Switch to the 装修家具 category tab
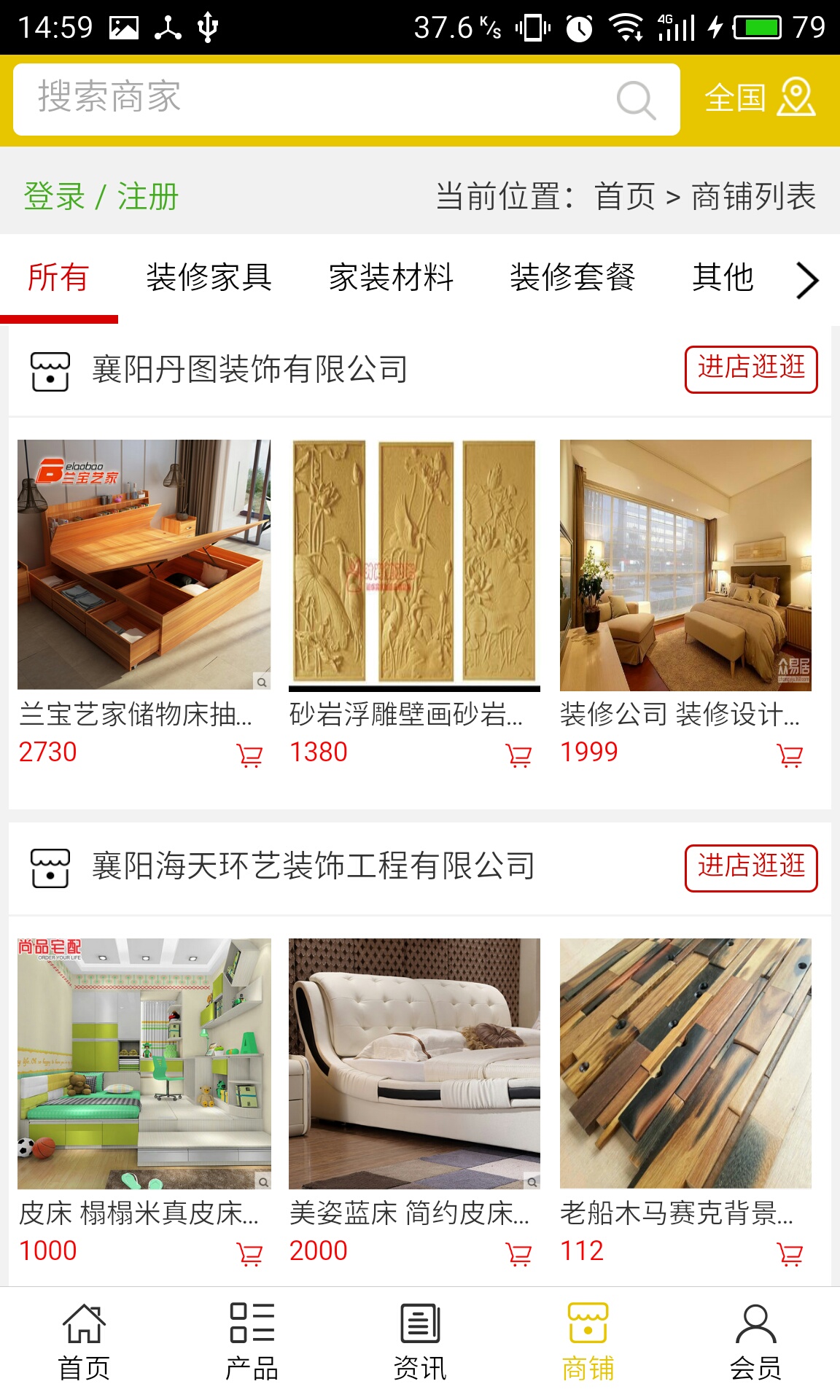 coord(209,278)
